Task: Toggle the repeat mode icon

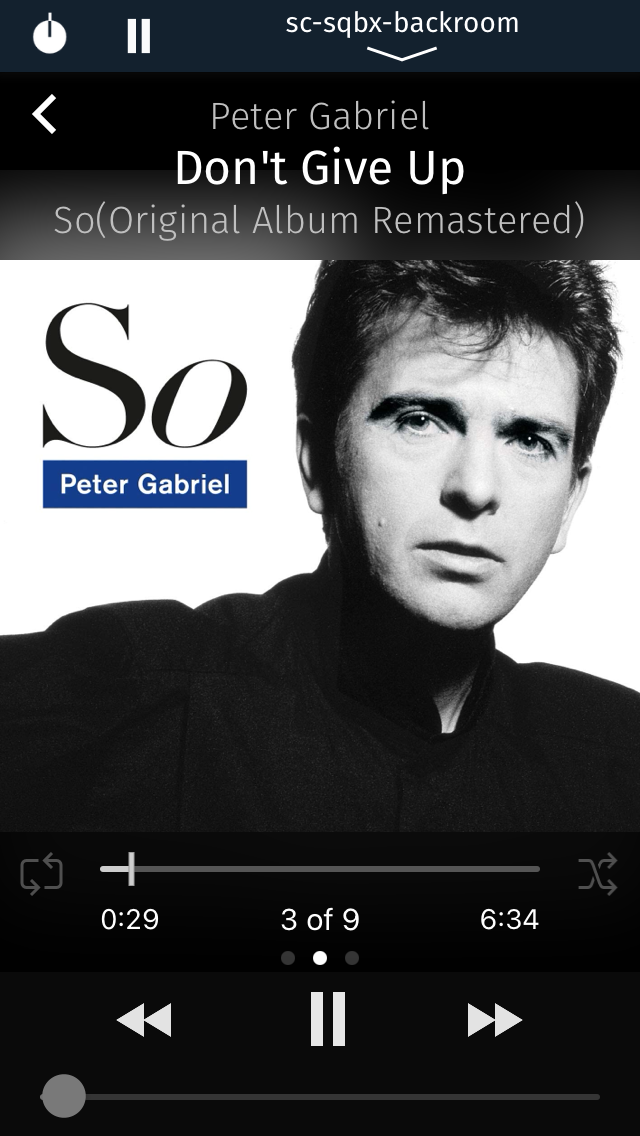Action: tap(41, 874)
